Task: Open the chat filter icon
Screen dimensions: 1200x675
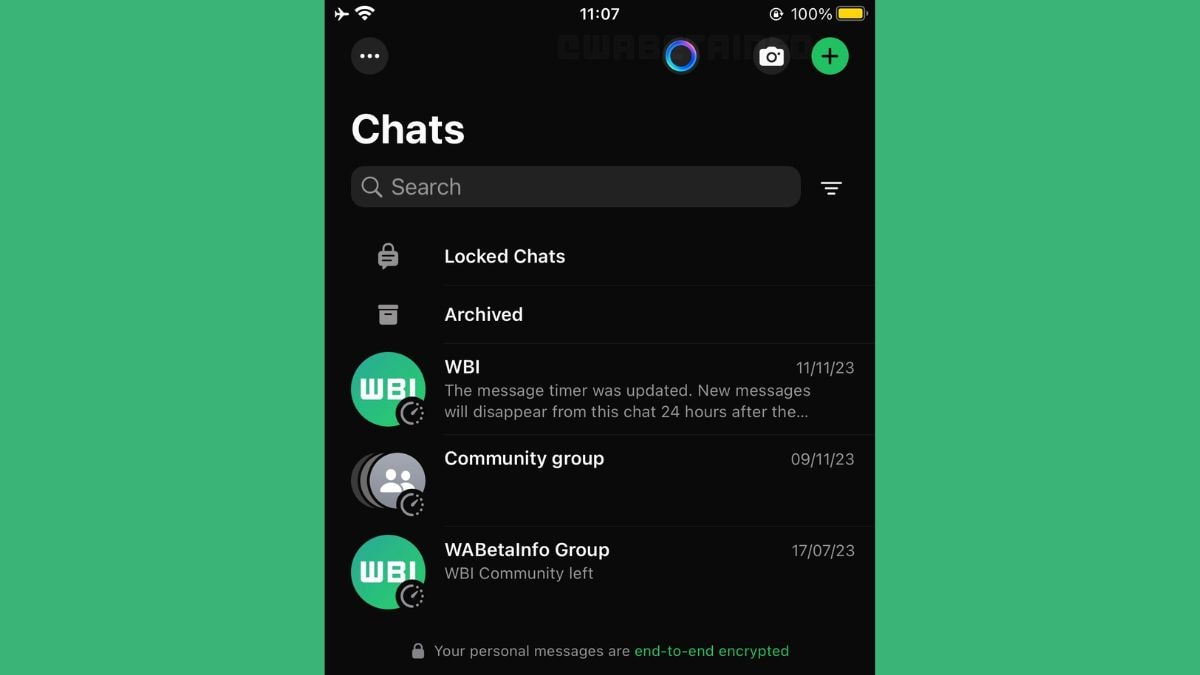Action: tap(831, 188)
